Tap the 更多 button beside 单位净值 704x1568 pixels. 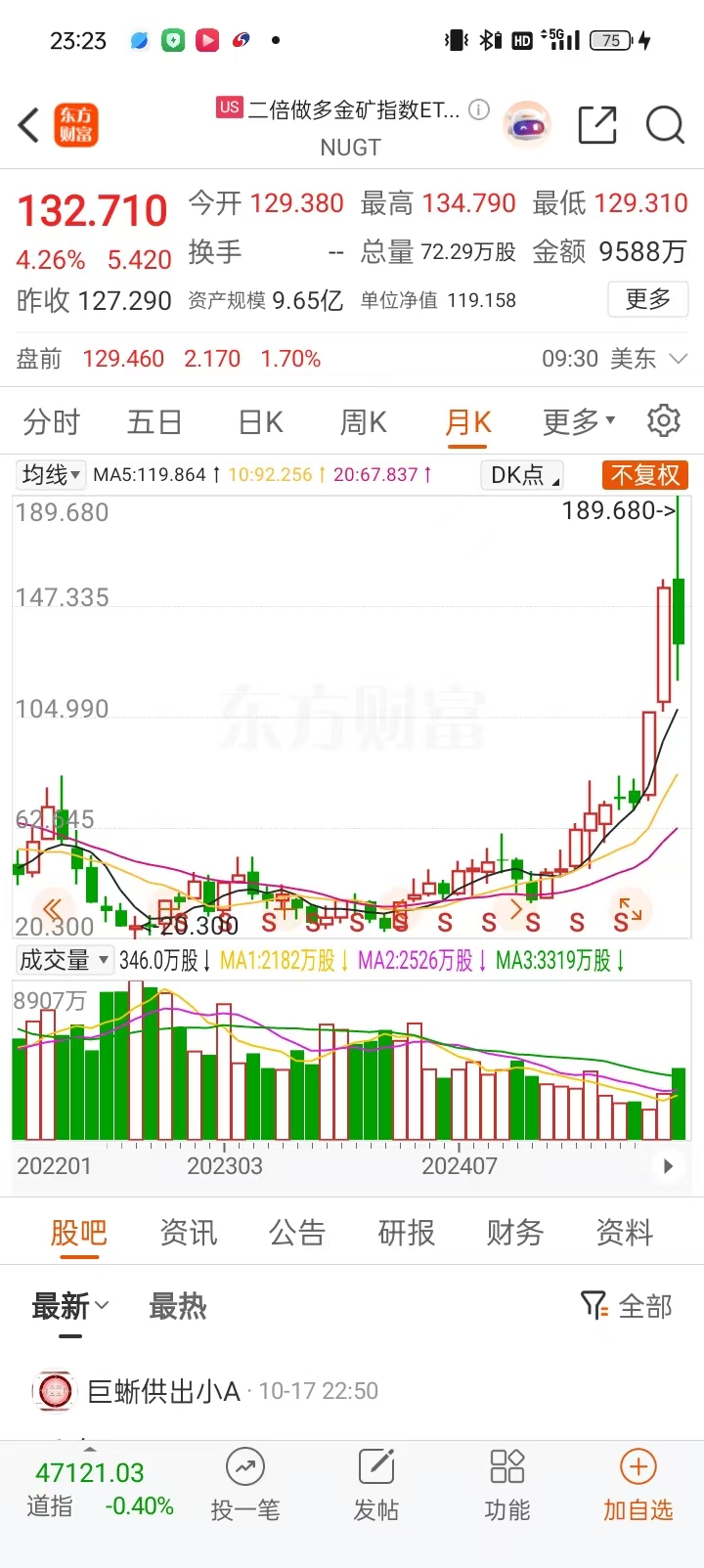click(648, 299)
